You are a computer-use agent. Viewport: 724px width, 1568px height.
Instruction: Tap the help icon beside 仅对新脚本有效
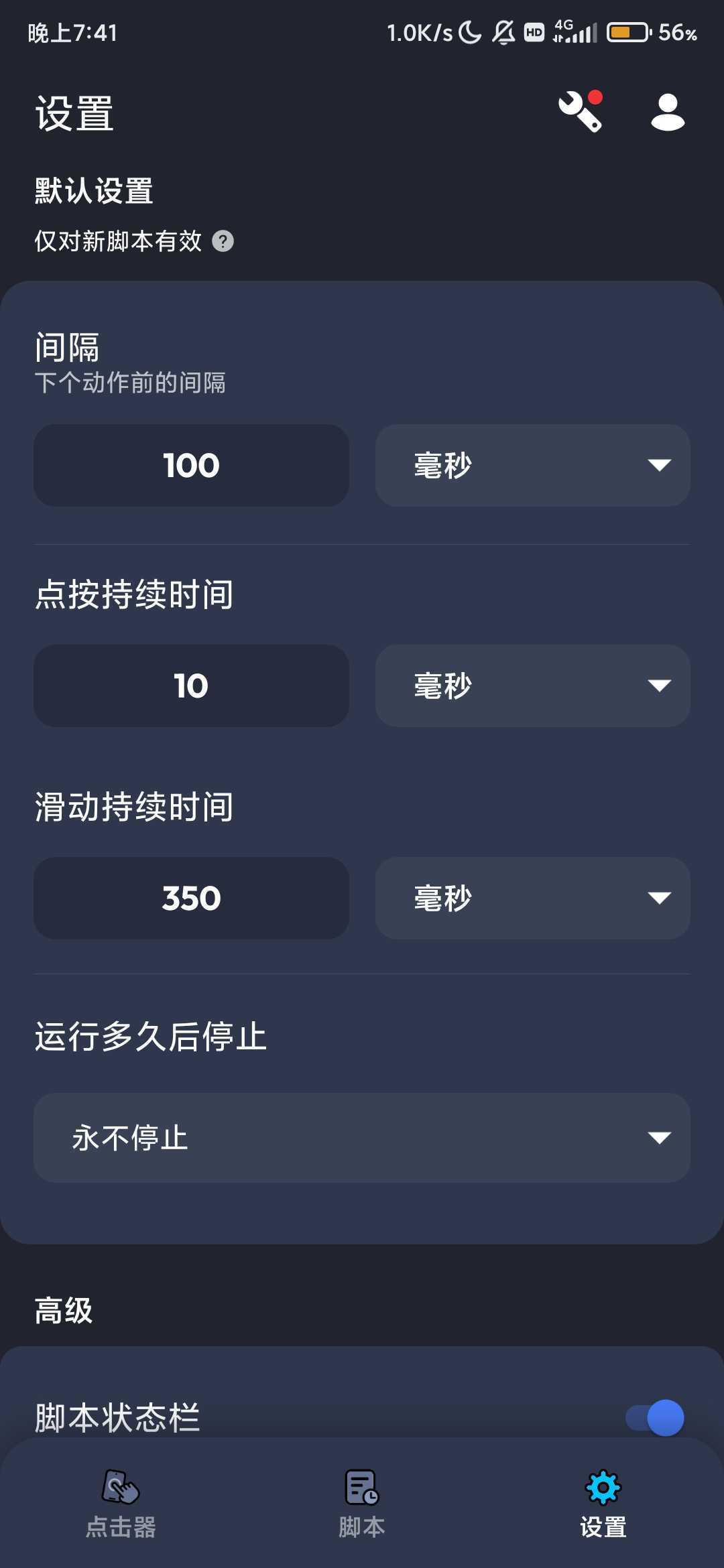[x=223, y=241]
